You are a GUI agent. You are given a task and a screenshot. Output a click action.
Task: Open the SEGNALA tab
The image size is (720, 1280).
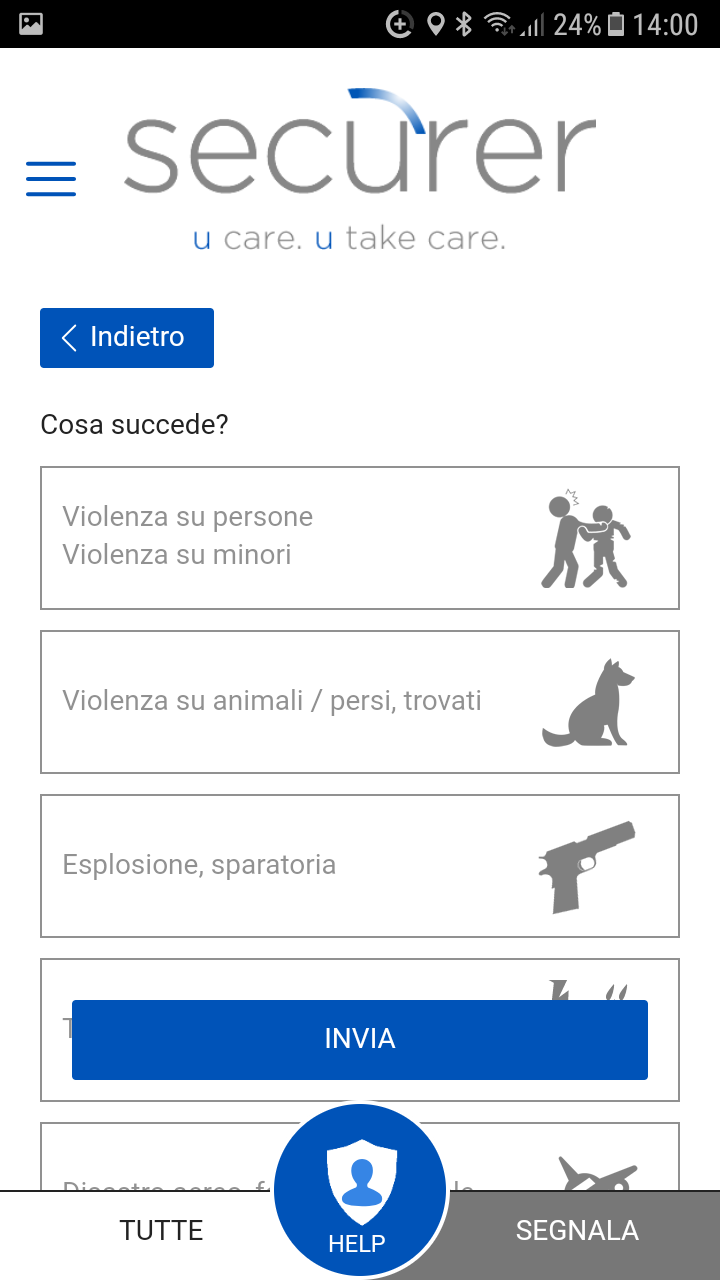click(x=577, y=1231)
